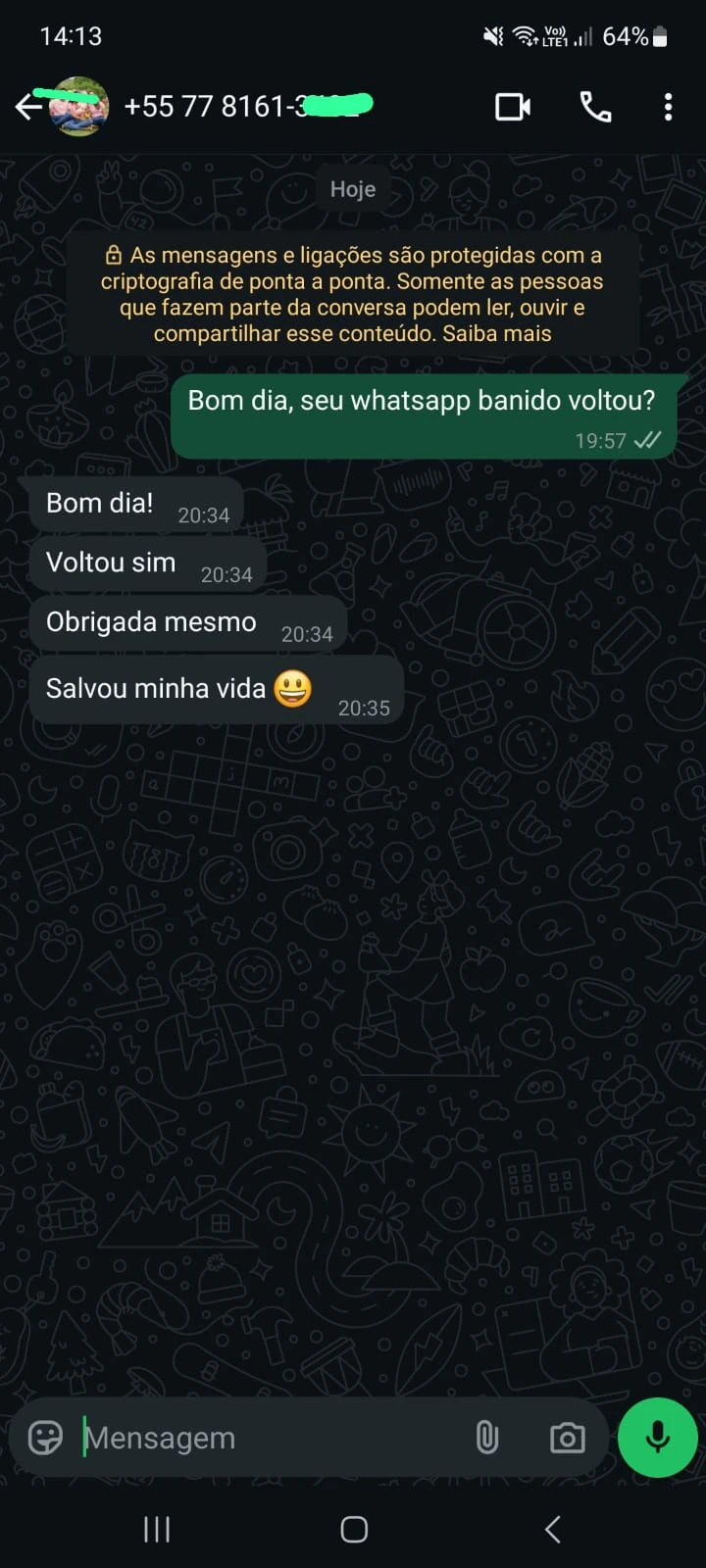
Task: Start a video call
Action: (513, 107)
